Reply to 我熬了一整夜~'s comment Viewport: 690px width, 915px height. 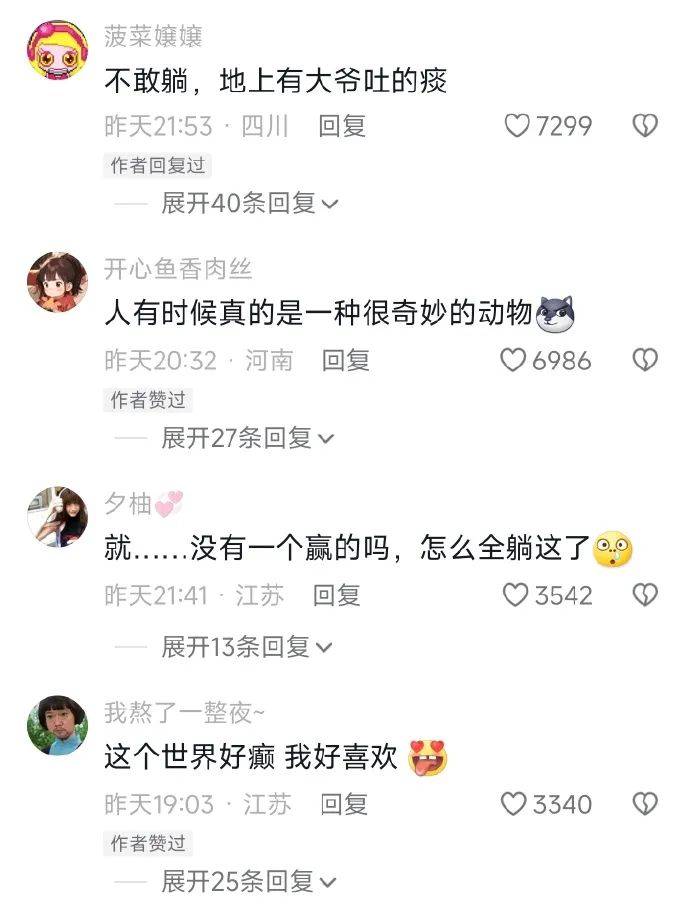point(344,804)
